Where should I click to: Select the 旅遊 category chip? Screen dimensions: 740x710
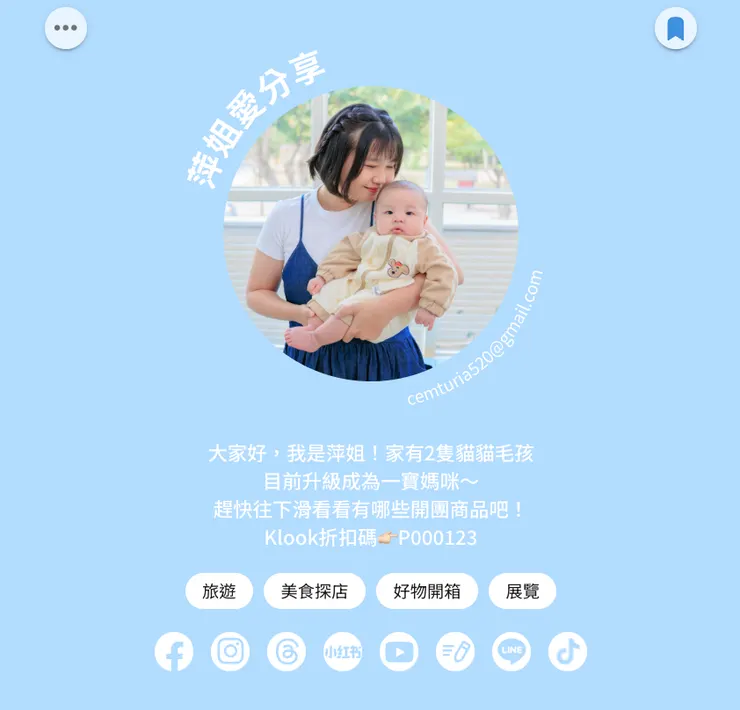219,591
